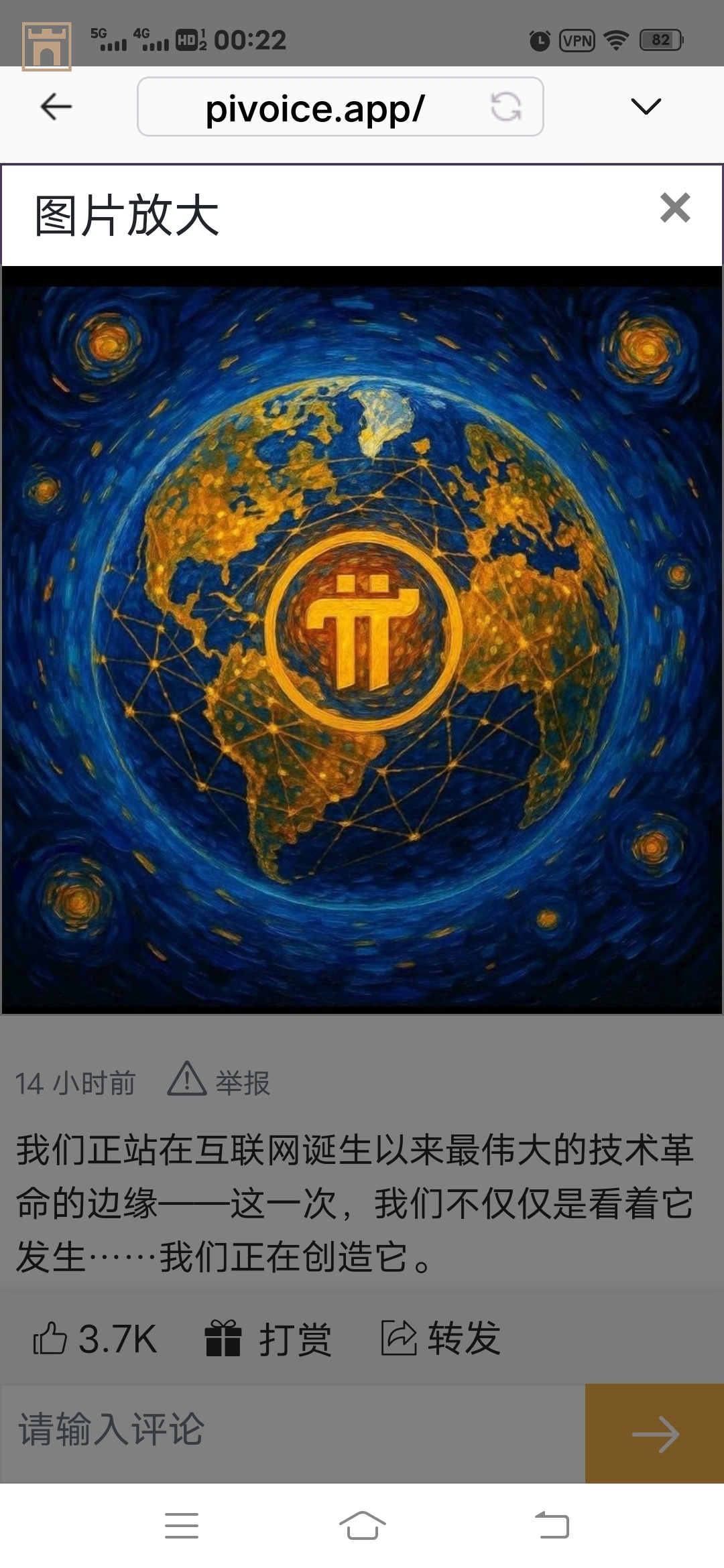The width and height of the screenshot is (724, 1568).
Task: Send a tip with 打赏
Action: pos(268,1339)
